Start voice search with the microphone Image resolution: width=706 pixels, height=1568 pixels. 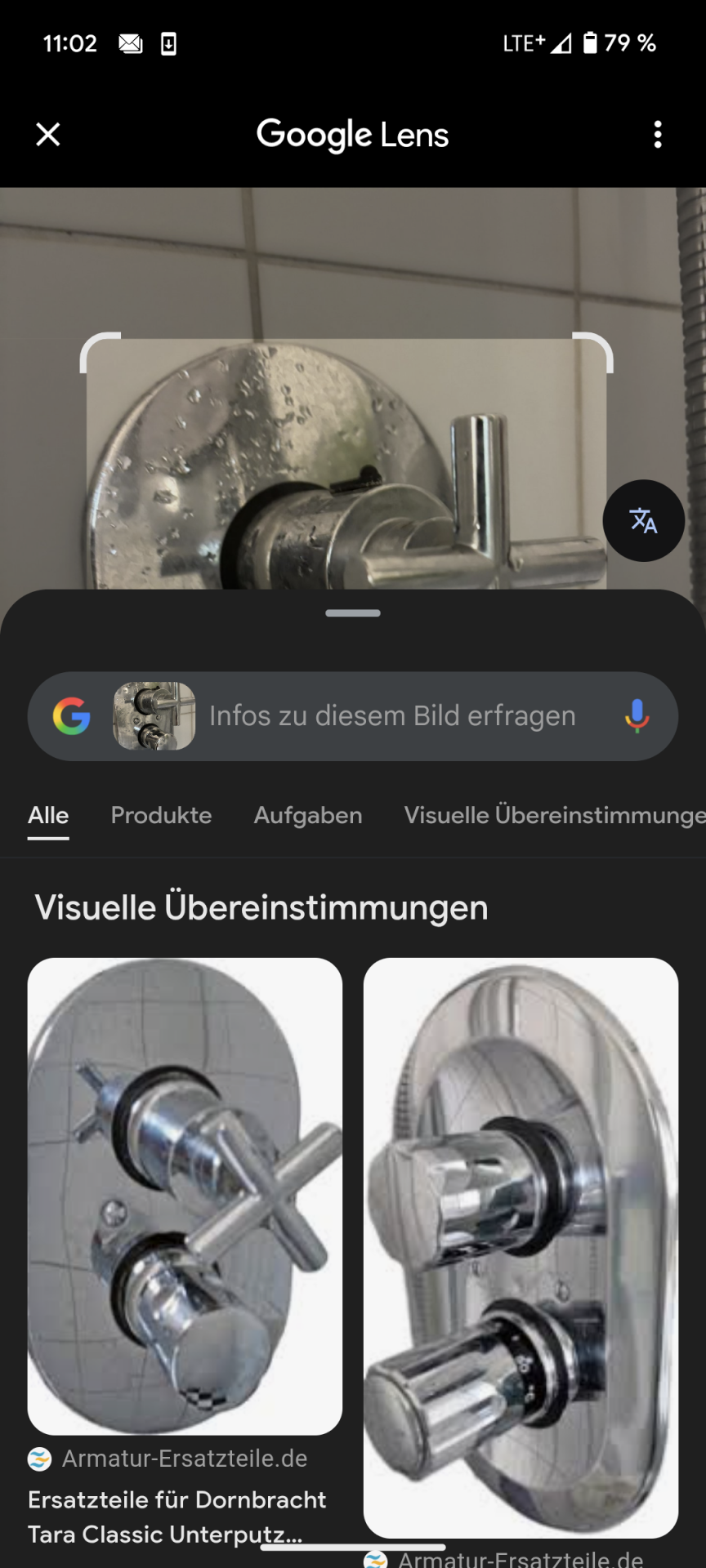[637, 716]
